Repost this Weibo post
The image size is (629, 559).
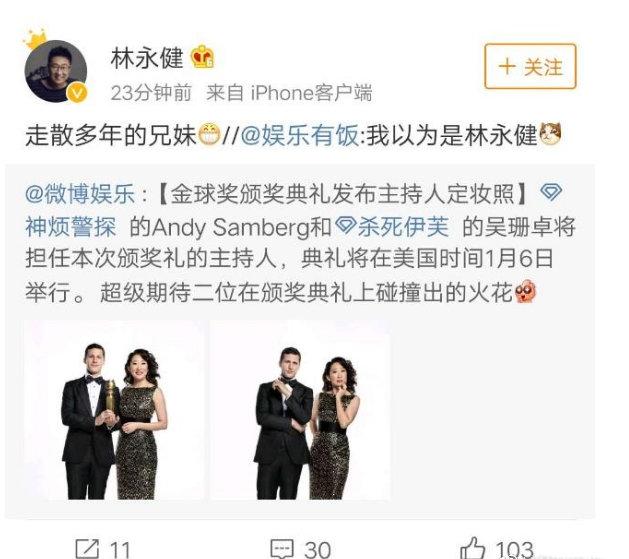(x=103, y=547)
